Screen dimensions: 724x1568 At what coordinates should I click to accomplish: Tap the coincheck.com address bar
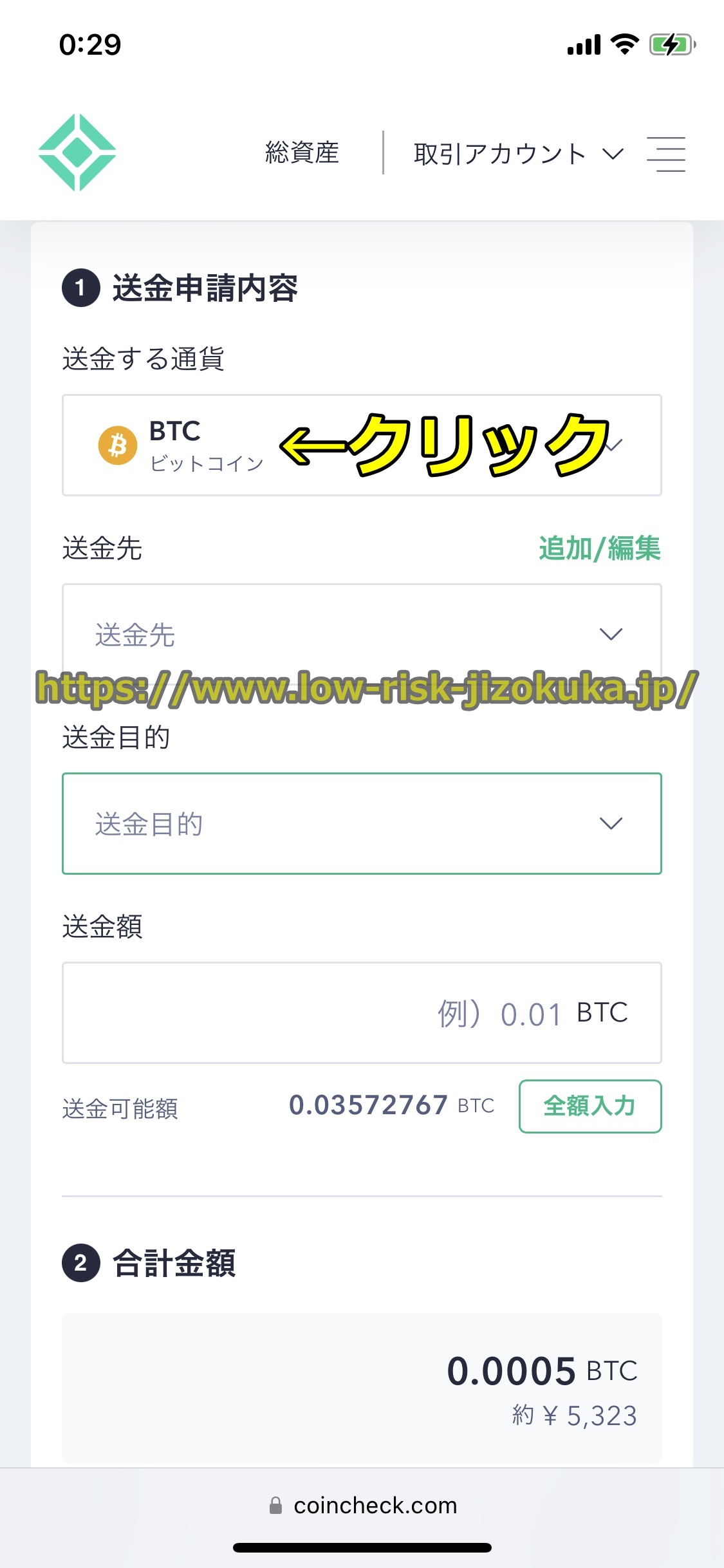(x=362, y=1506)
